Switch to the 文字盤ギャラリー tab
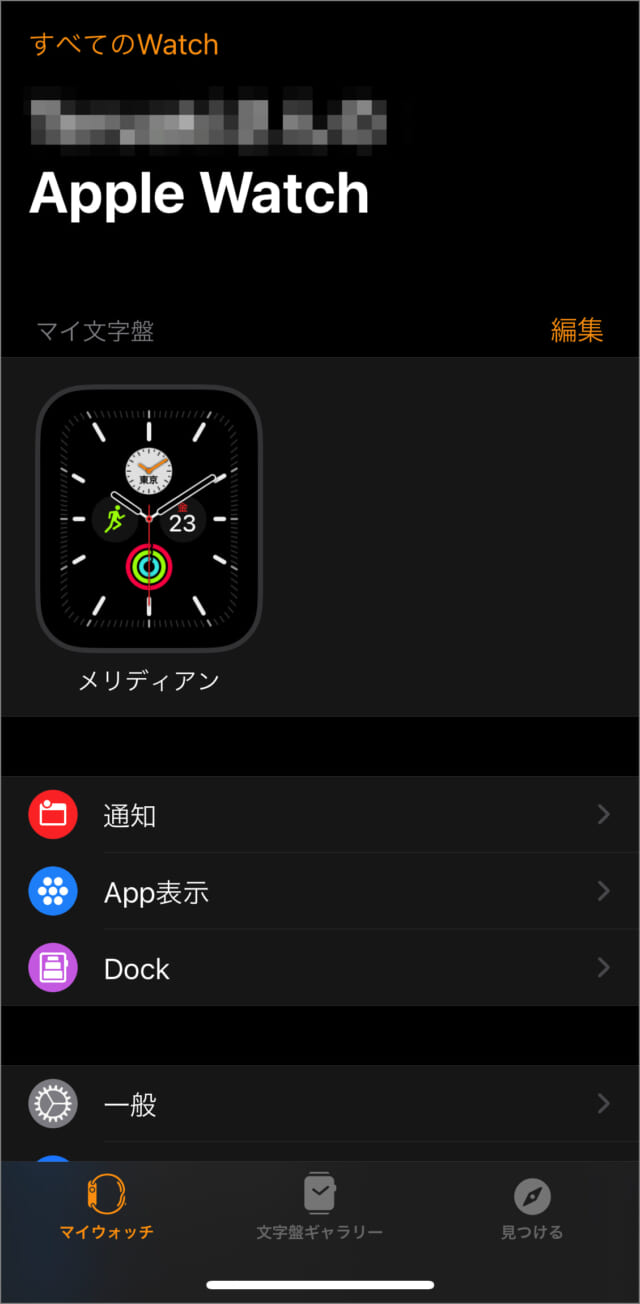Viewport: 640px width, 1304px height. pos(320,1208)
